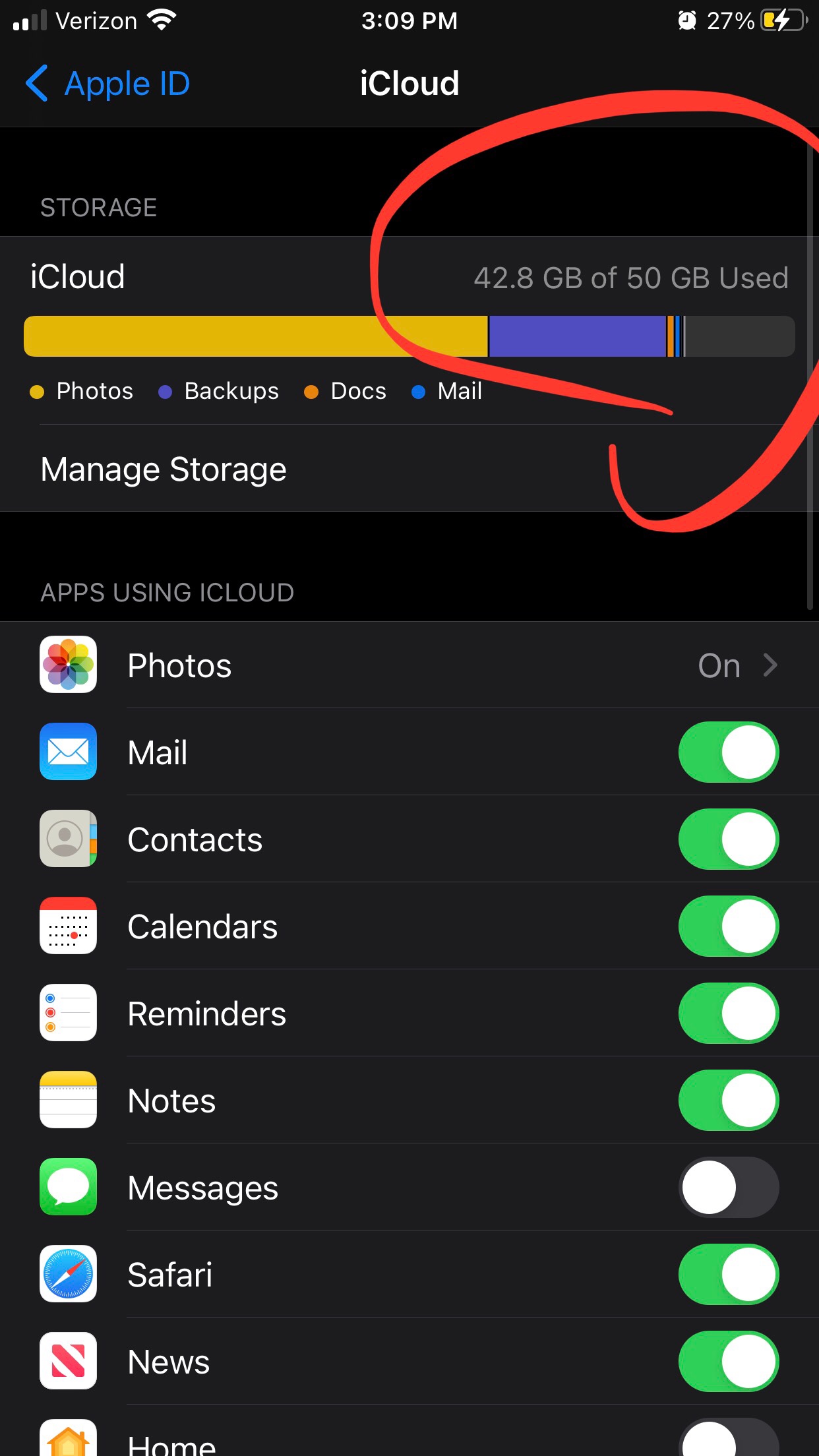The height and width of the screenshot is (1456, 819).
Task: Toggle the News switch off
Action: pyautogui.click(x=729, y=1362)
